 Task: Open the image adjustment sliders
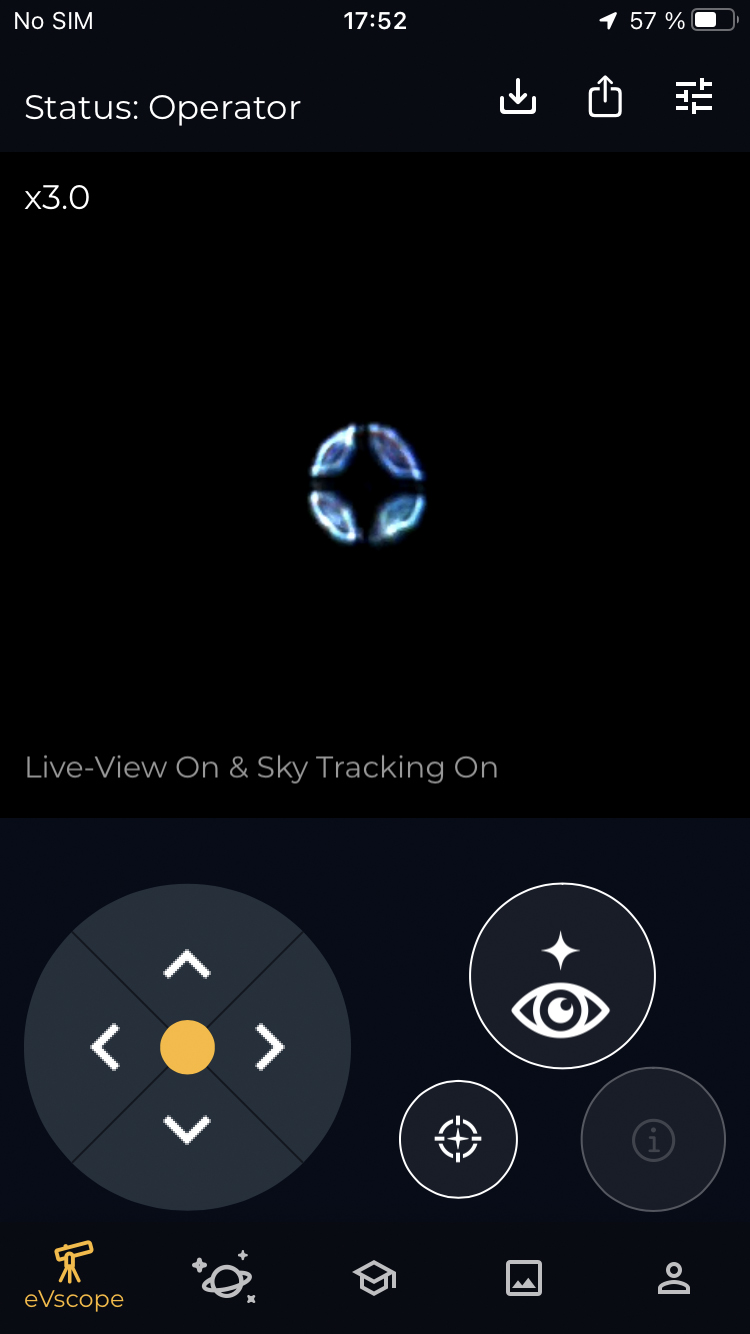click(694, 97)
